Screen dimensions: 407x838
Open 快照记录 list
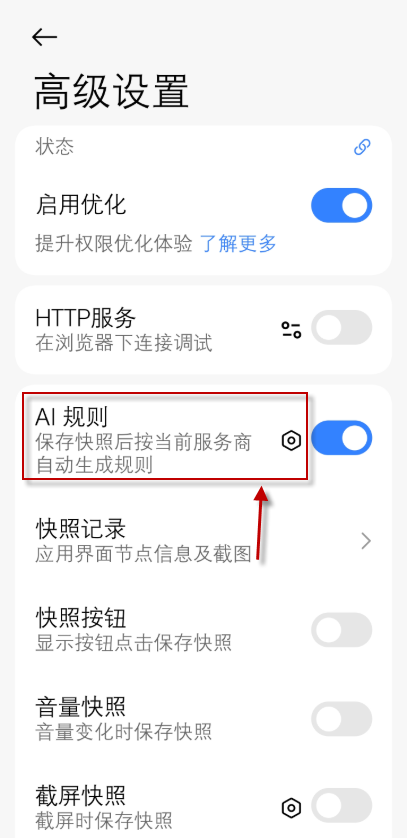click(x=203, y=540)
